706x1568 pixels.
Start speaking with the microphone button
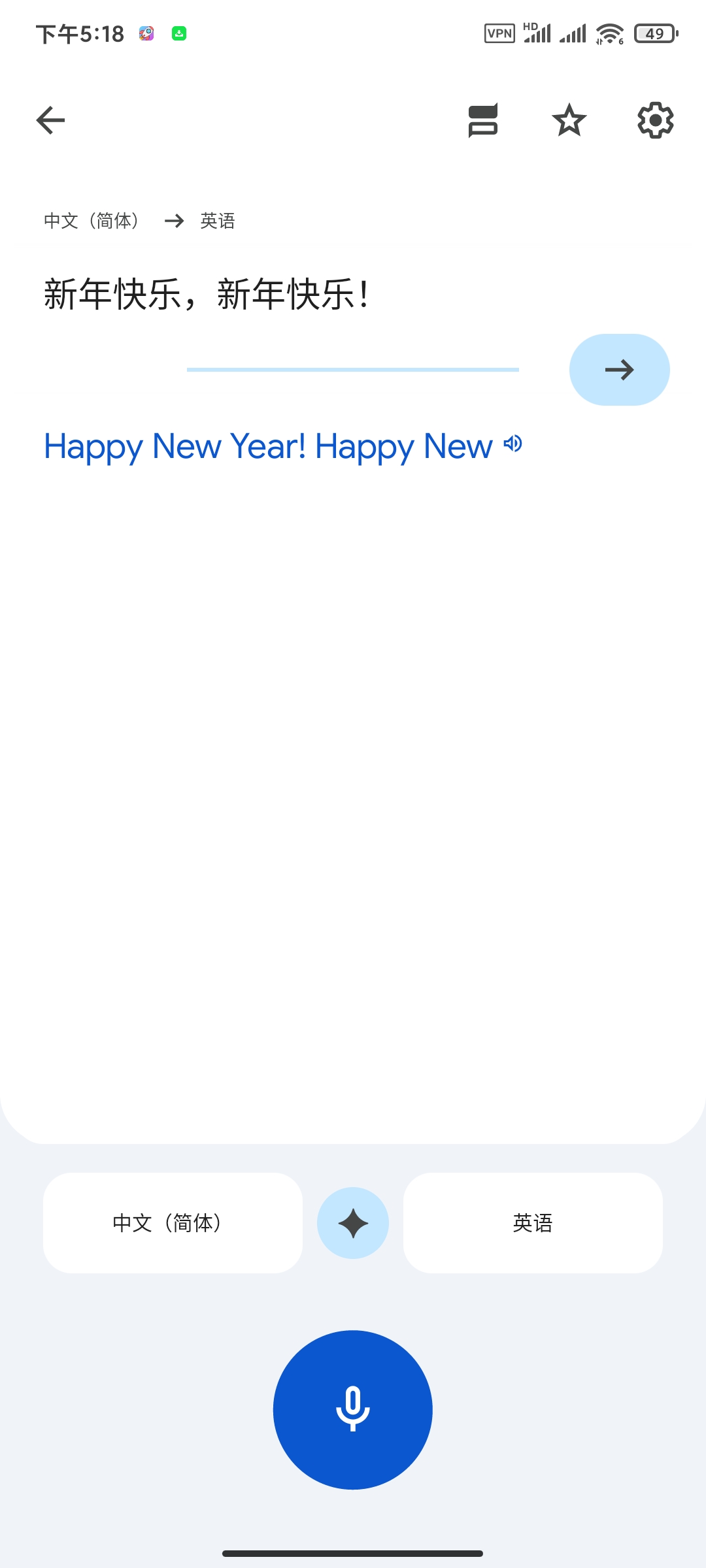click(x=353, y=1409)
